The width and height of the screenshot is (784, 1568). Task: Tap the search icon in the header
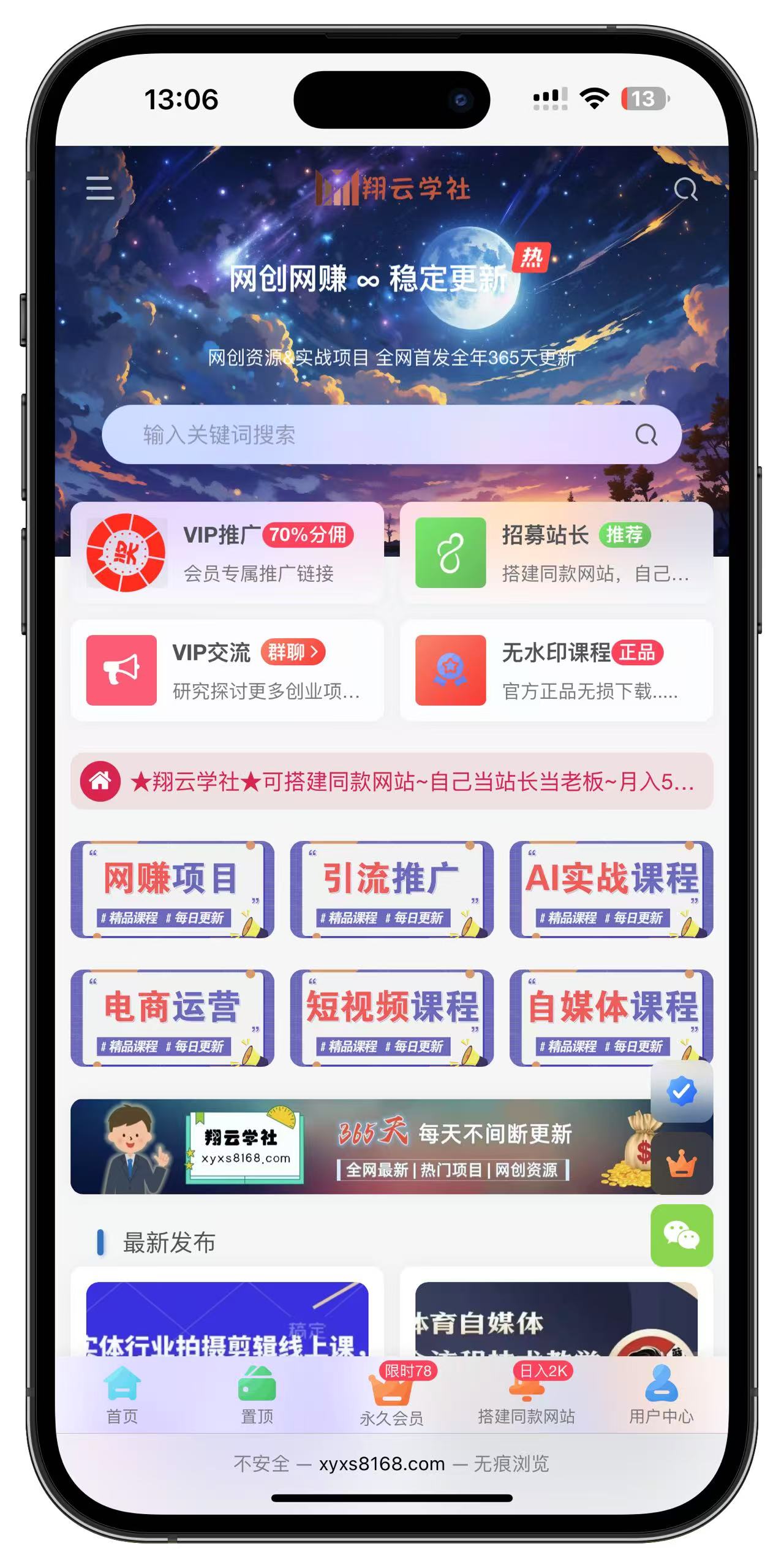coord(685,189)
